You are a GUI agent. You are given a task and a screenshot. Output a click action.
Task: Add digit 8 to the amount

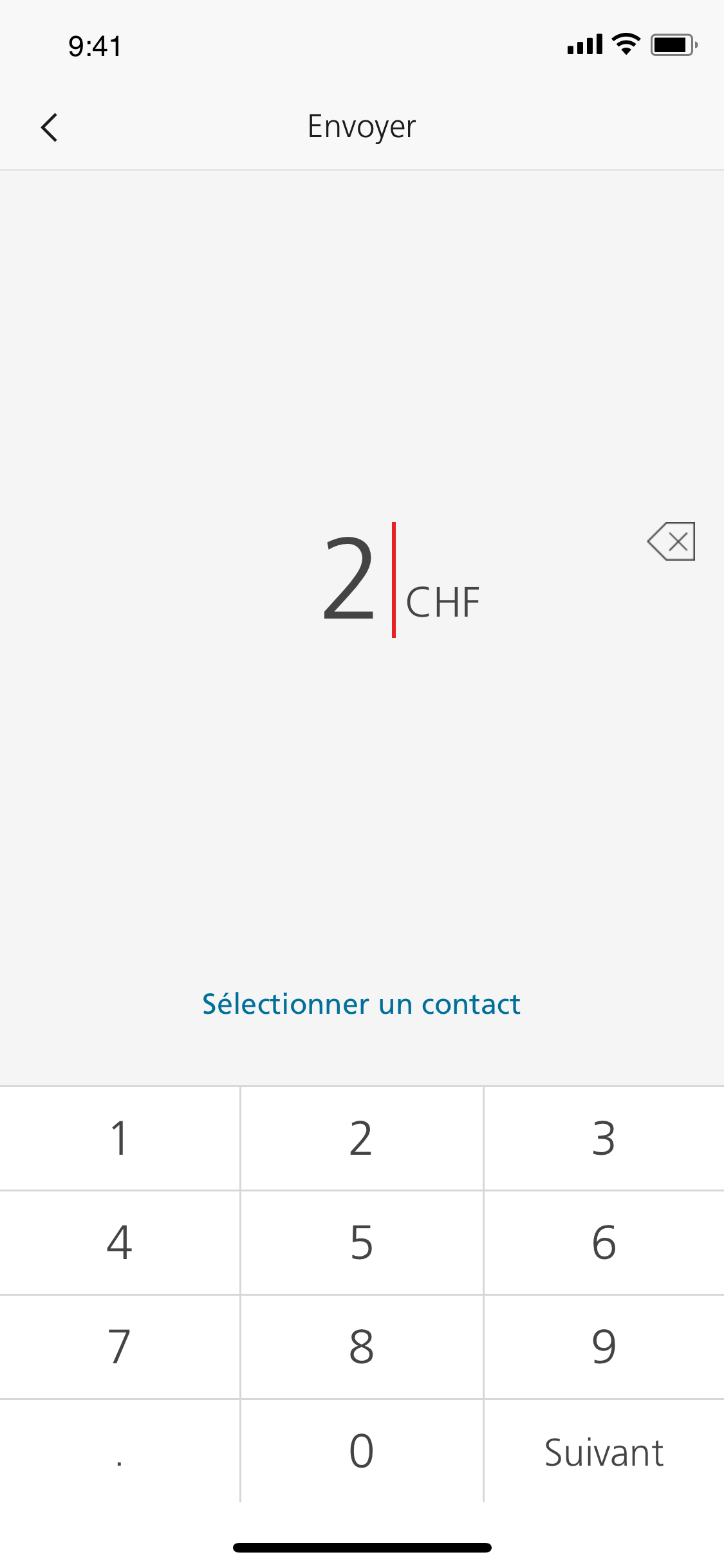coord(361,1347)
